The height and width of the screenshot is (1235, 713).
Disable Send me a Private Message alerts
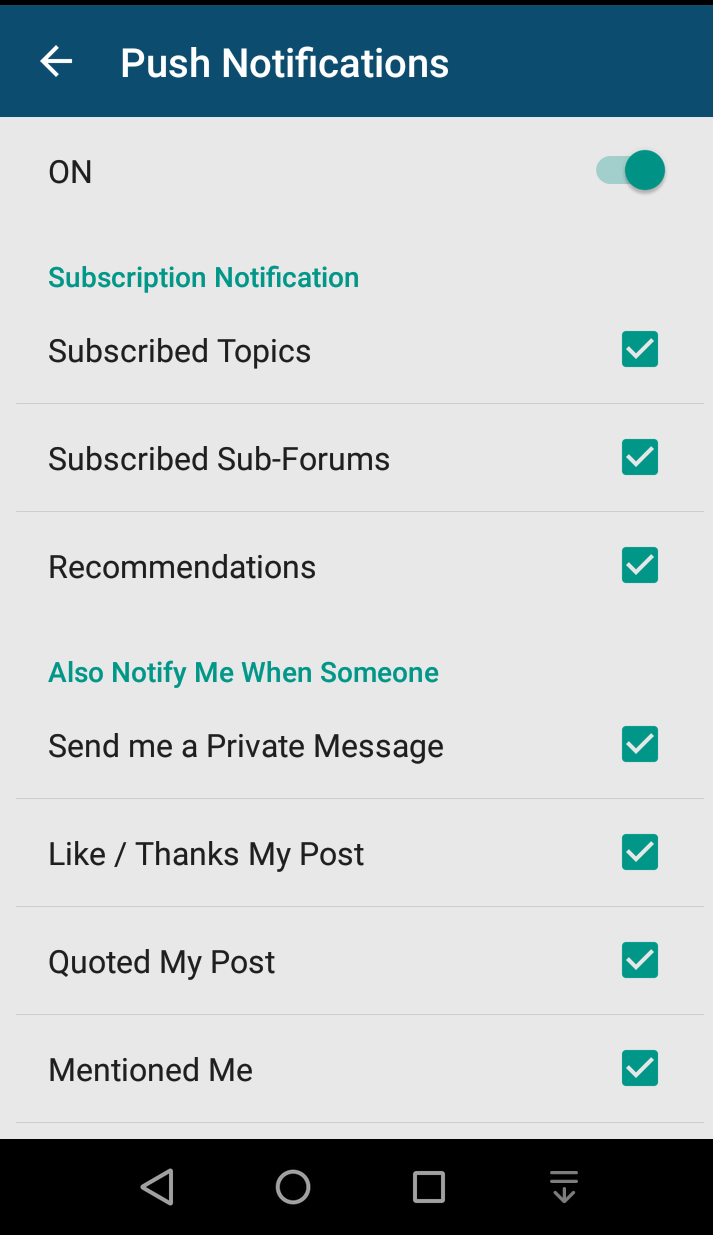pos(640,745)
